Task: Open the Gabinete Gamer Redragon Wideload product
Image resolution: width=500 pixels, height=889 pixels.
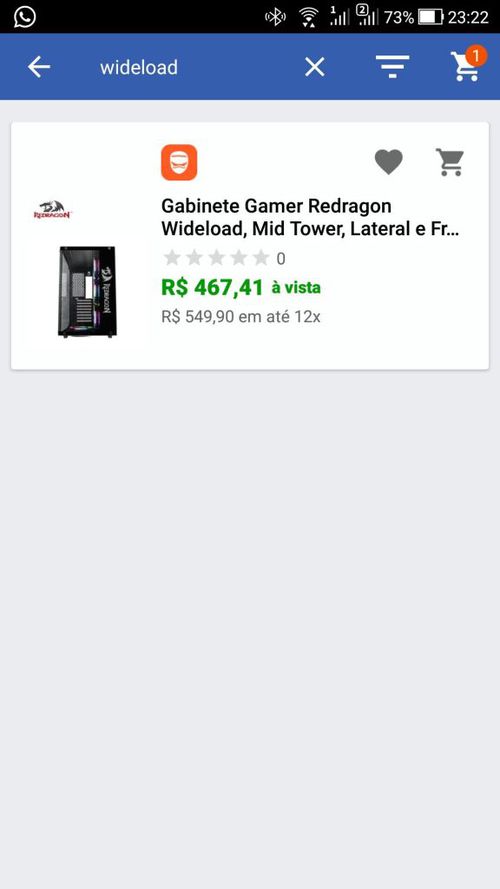Action: pyautogui.click(x=310, y=217)
